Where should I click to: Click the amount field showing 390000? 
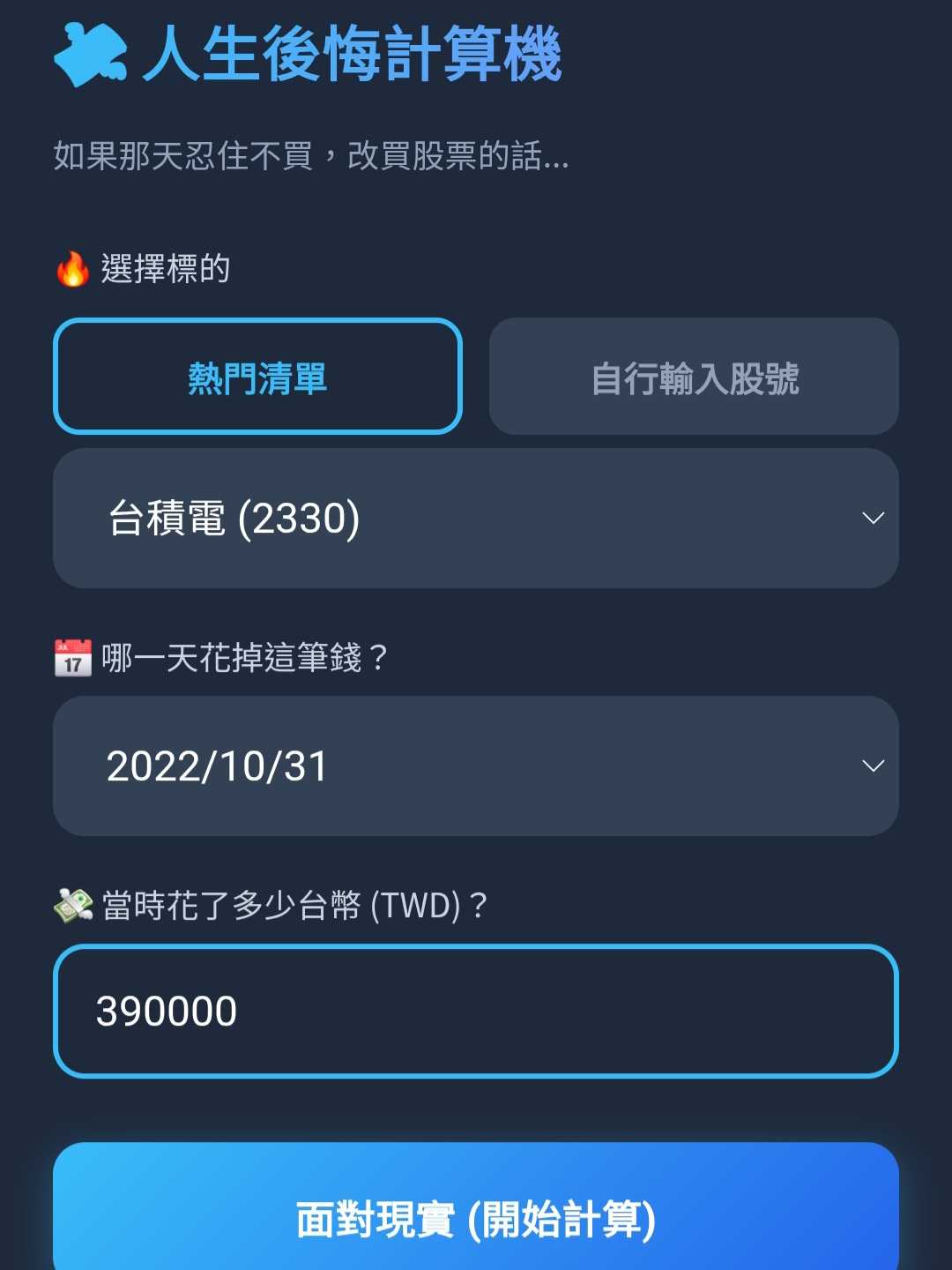click(x=476, y=1011)
